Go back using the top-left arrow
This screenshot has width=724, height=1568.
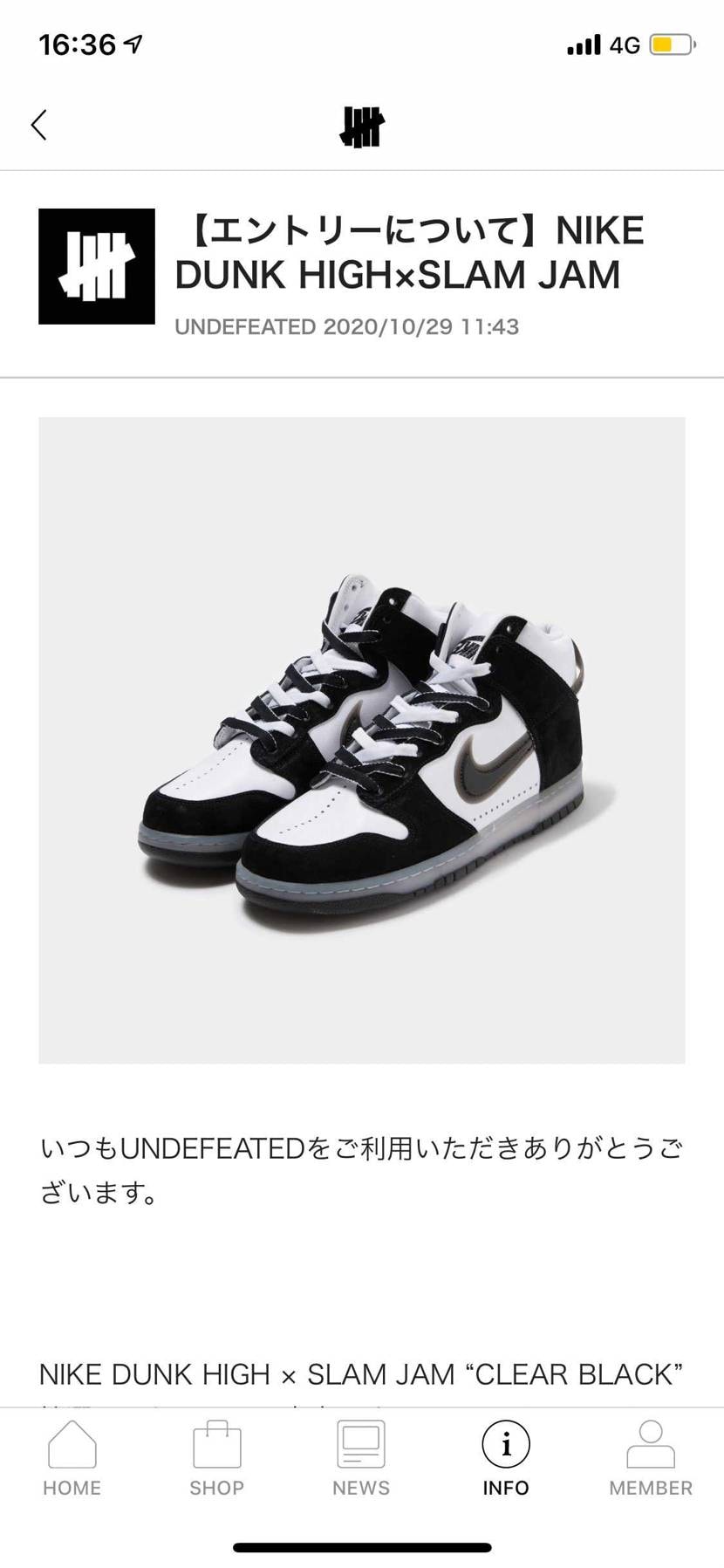(38, 125)
